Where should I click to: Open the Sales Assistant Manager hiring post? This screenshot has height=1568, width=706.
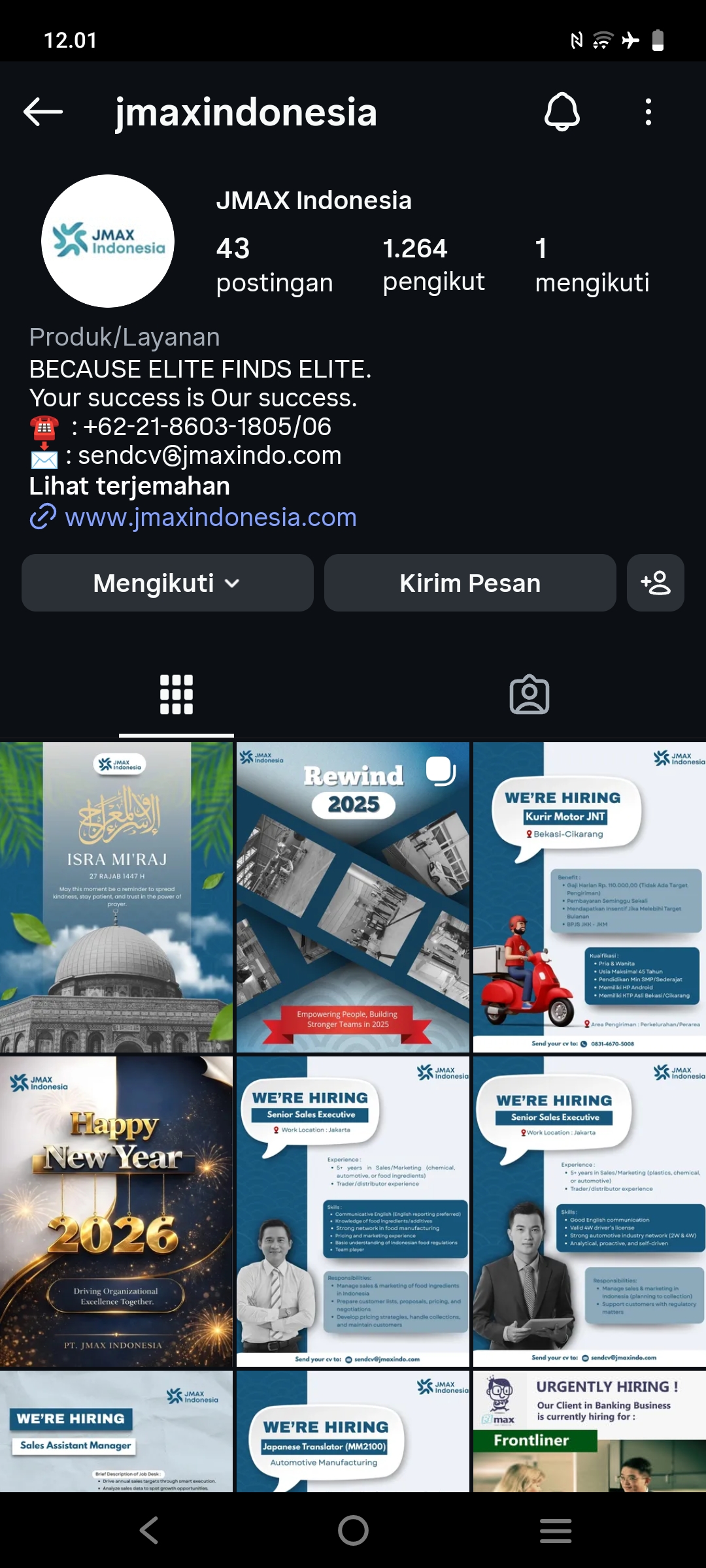(x=116, y=1431)
